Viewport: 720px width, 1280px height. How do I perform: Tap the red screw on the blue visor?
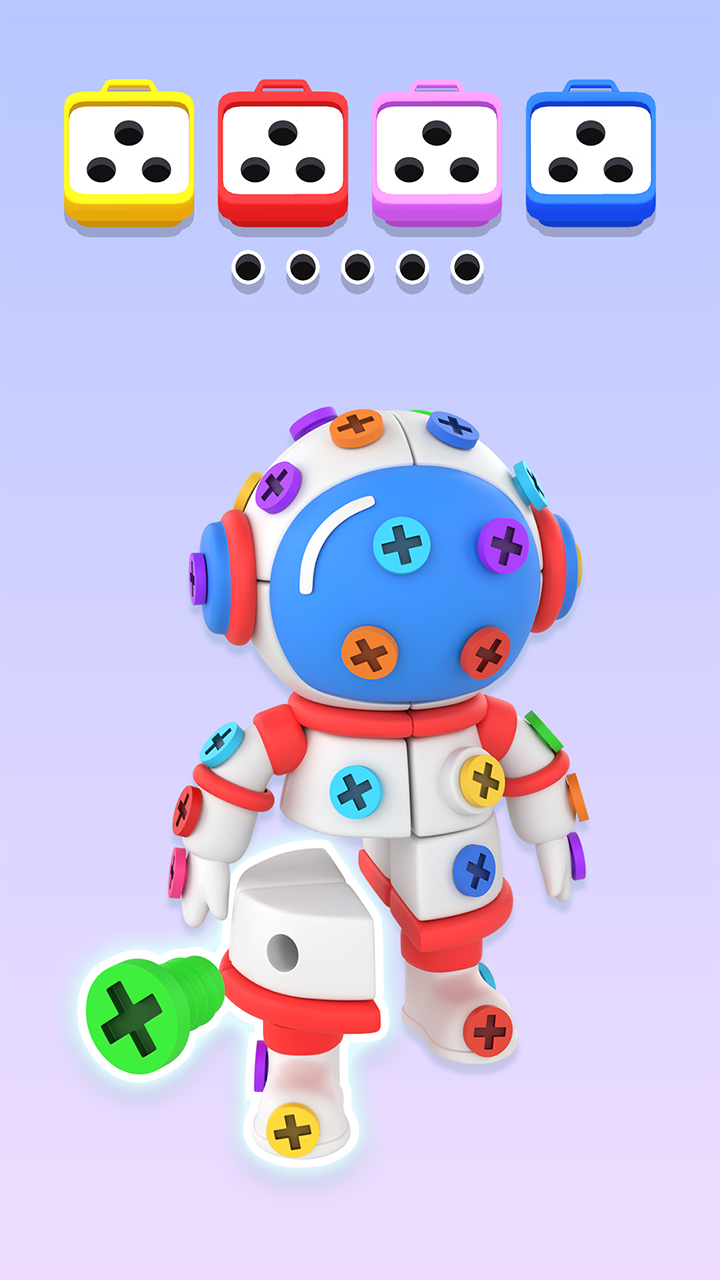487,653
